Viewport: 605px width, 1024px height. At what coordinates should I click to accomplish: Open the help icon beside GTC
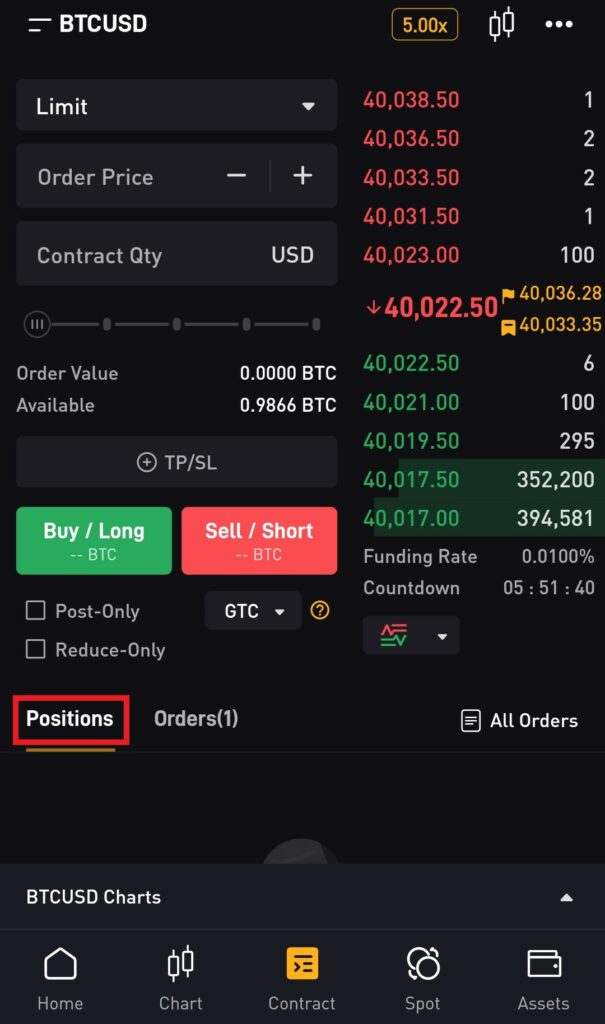pyautogui.click(x=320, y=611)
